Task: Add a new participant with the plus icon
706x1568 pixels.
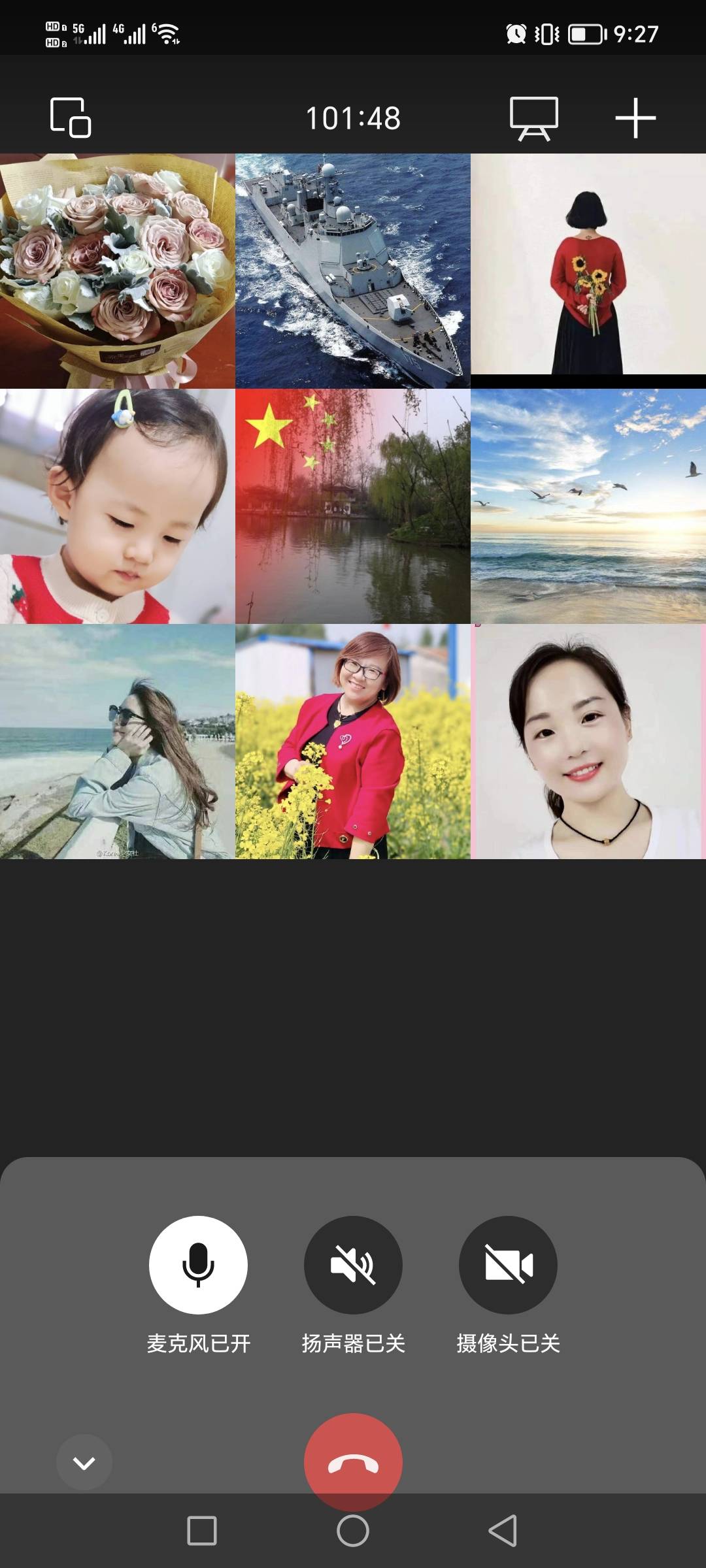Action: pyautogui.click(x=635, y=118)
